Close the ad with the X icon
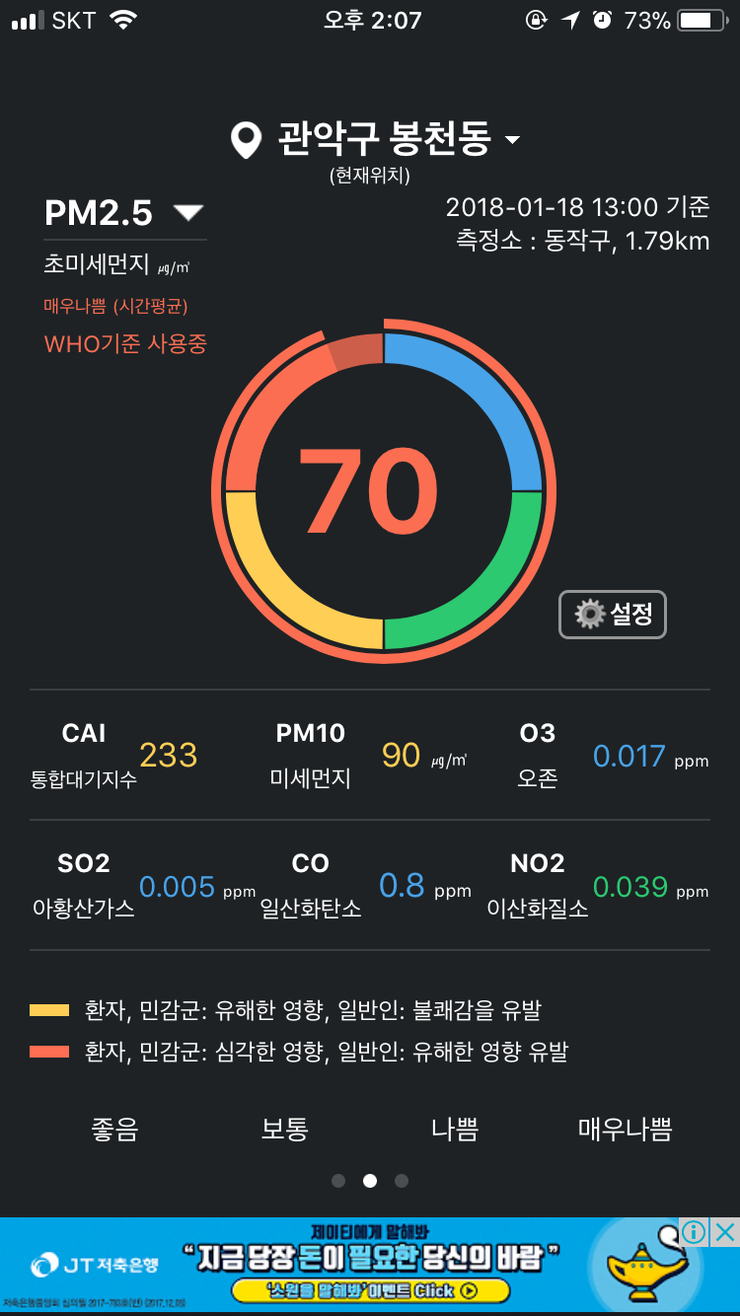The width and height of the screenshot is (740, 1316). point(724,1232)
